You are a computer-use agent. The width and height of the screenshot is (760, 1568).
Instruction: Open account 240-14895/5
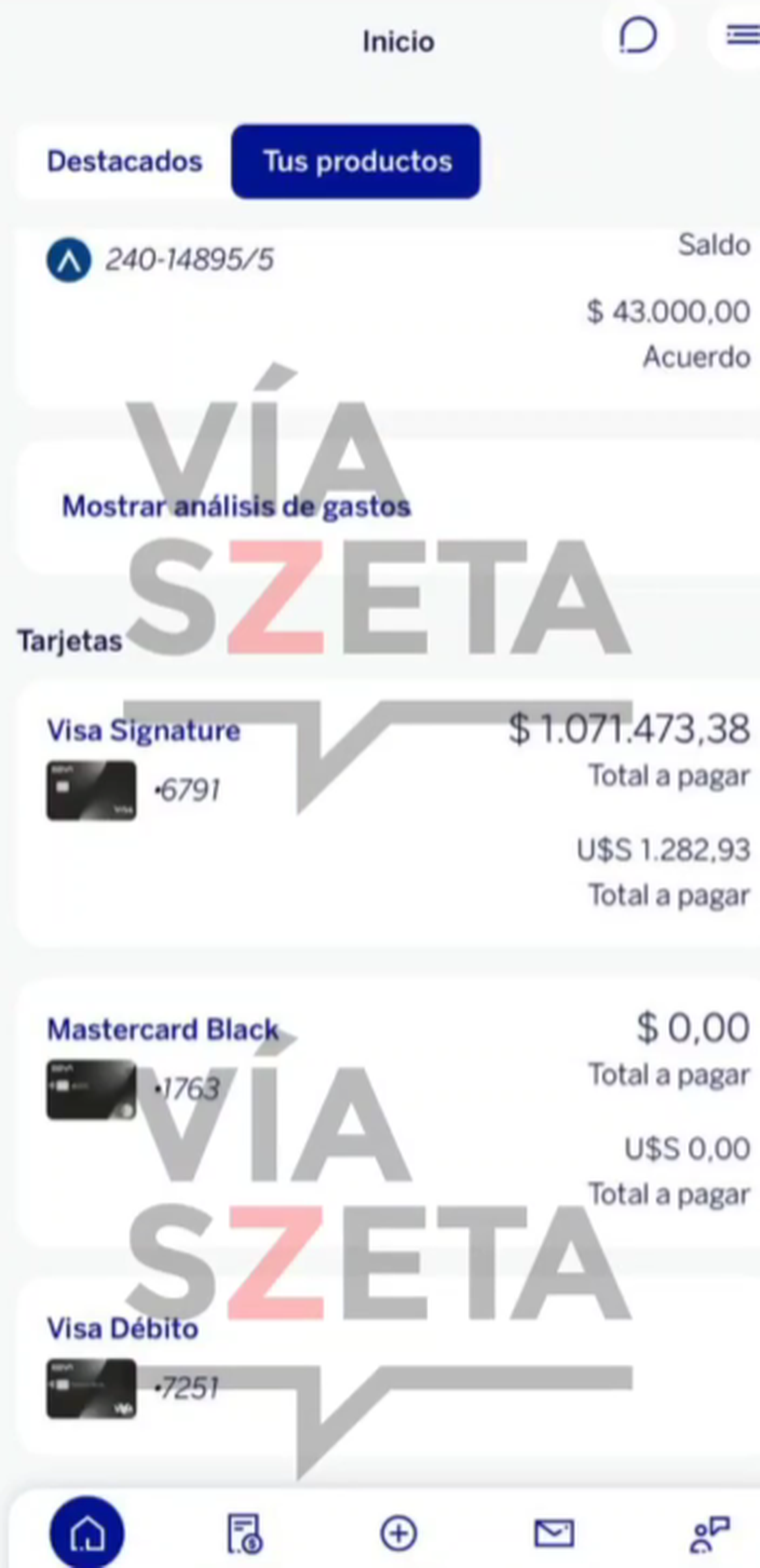[190, 261]
